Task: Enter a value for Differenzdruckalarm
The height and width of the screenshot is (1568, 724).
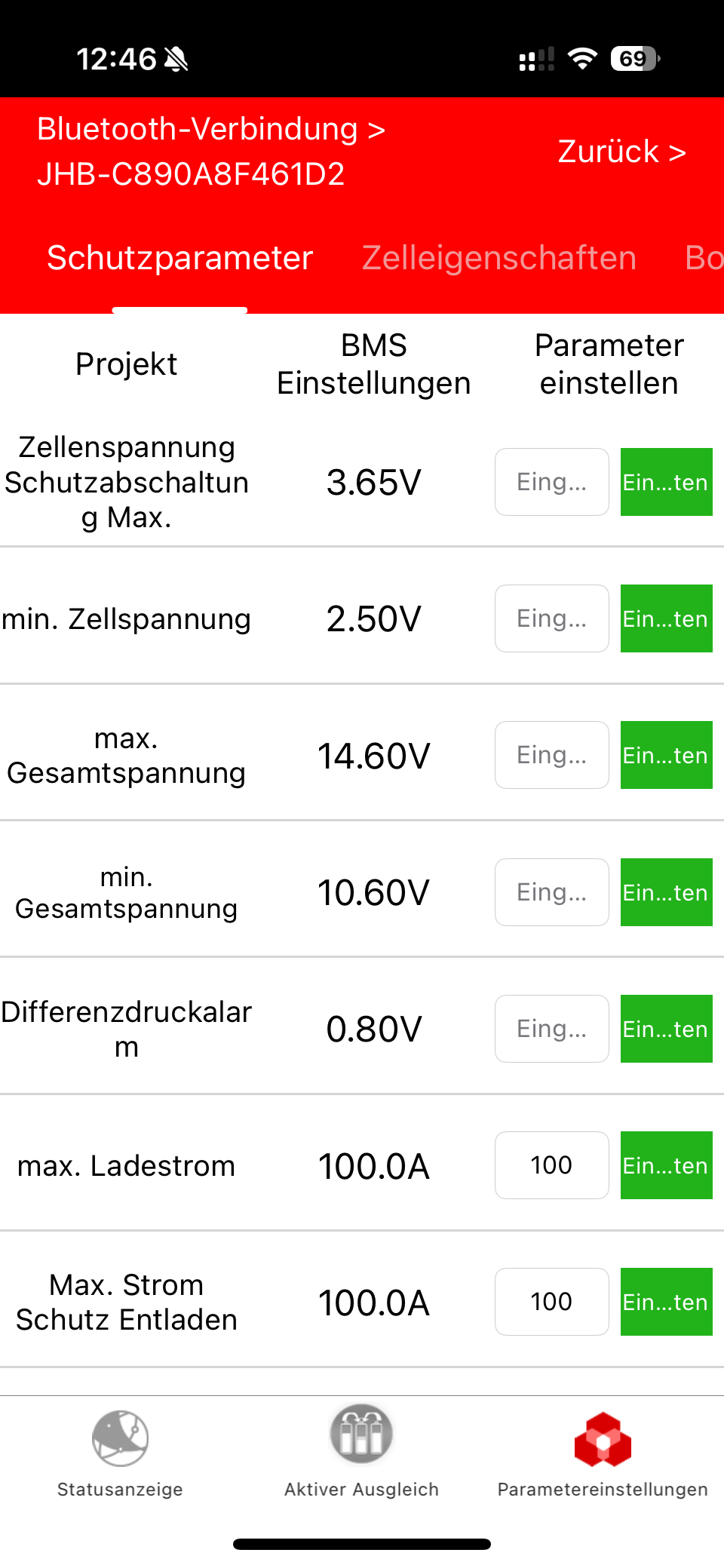Action: (x=552, y=1029)
